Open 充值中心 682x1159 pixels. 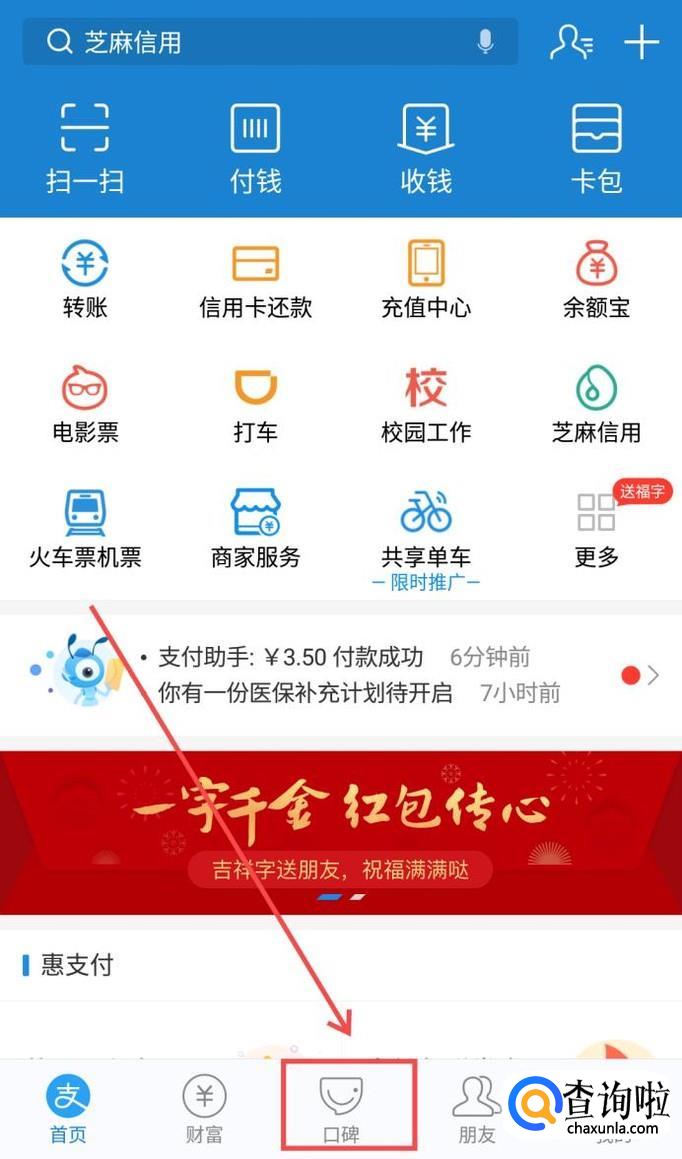pos(426,279)
